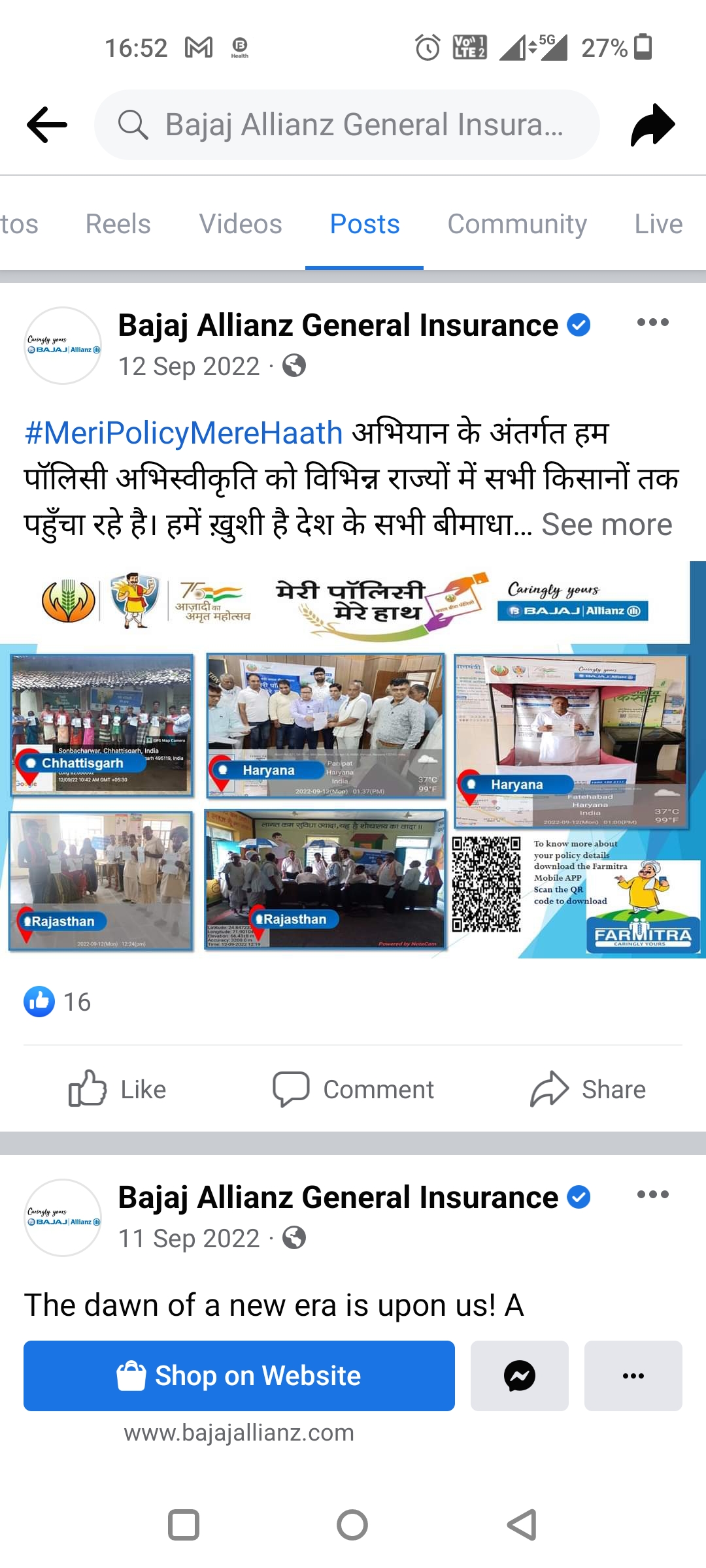Switch to the Reels tab
Viewport: 706px width, 1568px height.
(118, 224)
